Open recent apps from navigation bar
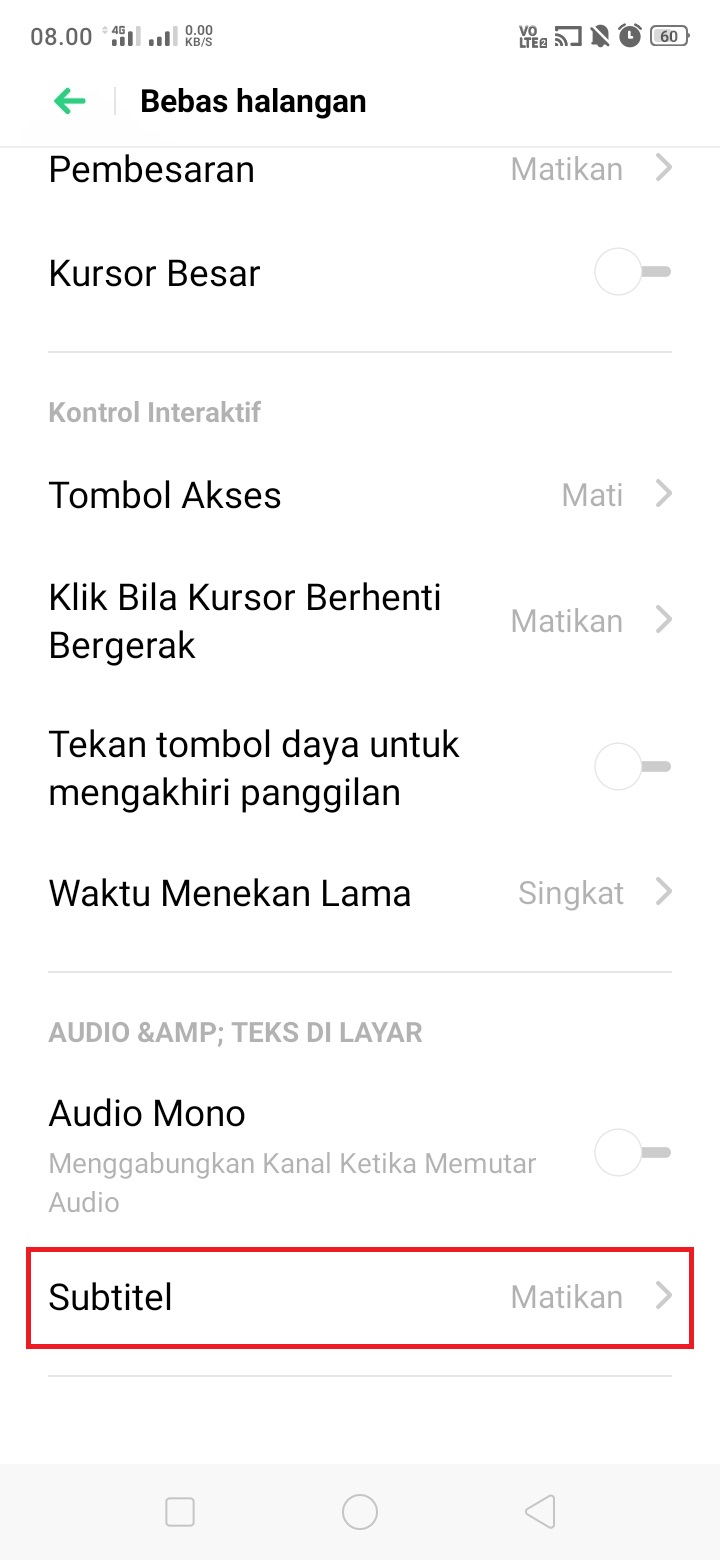The height and width of the screenshot is (1560, 720). click(180, 1512)
